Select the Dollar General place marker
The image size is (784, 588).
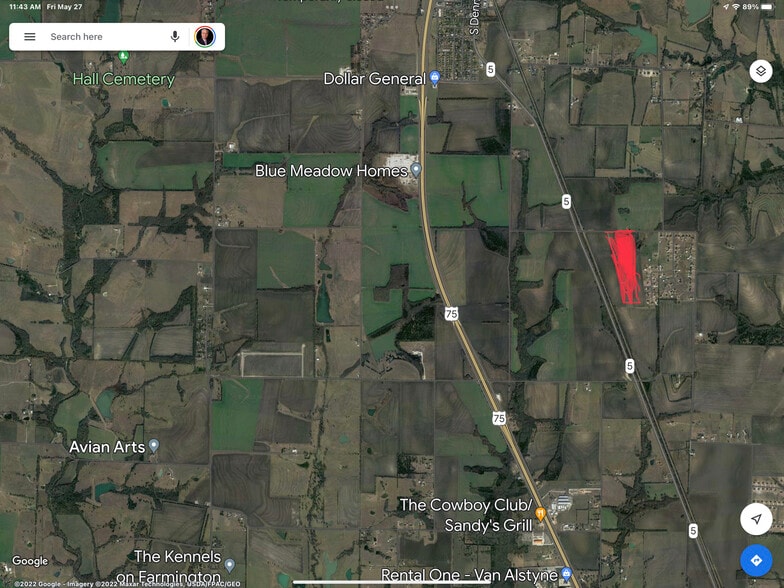click(x=435, y=78)
